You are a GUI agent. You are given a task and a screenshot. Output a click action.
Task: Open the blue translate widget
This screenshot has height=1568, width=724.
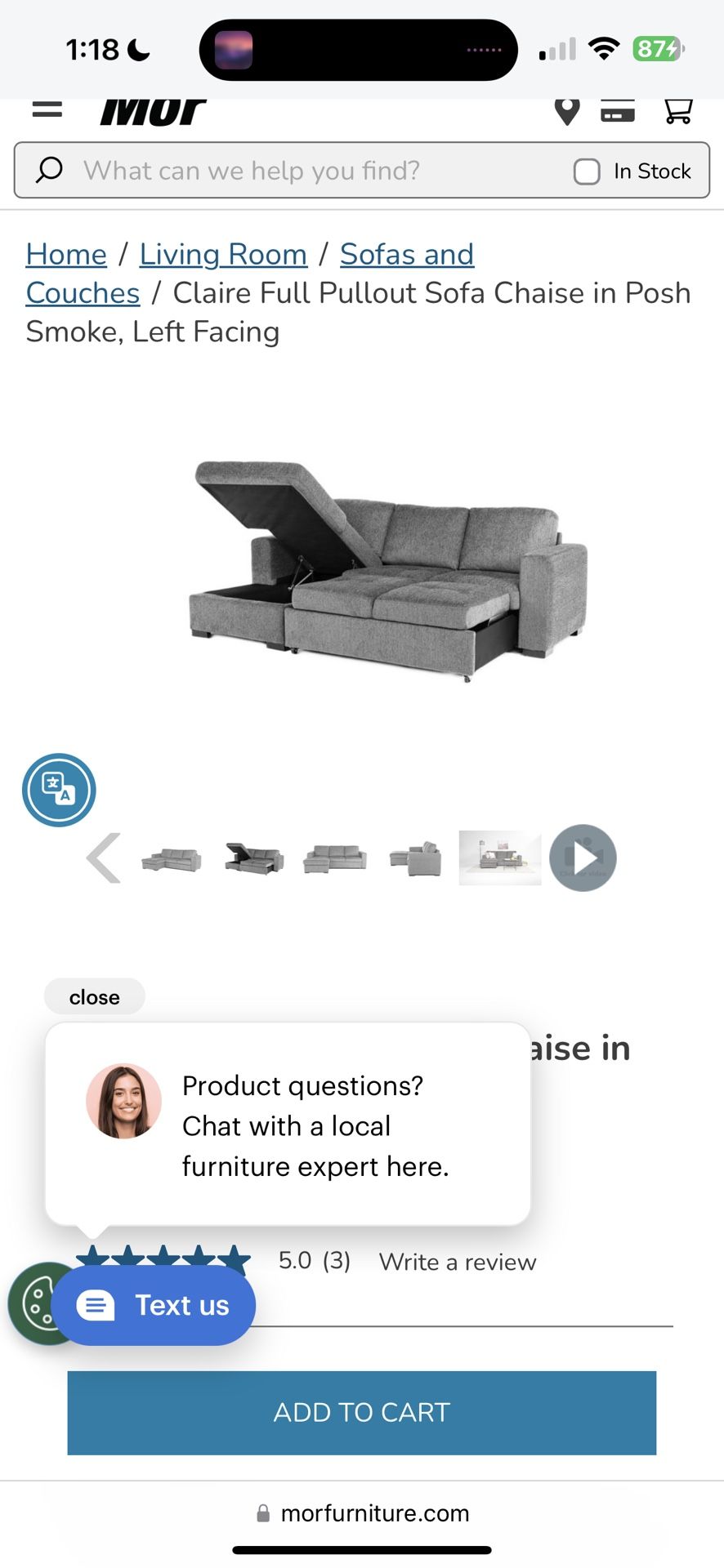(58, 790)
